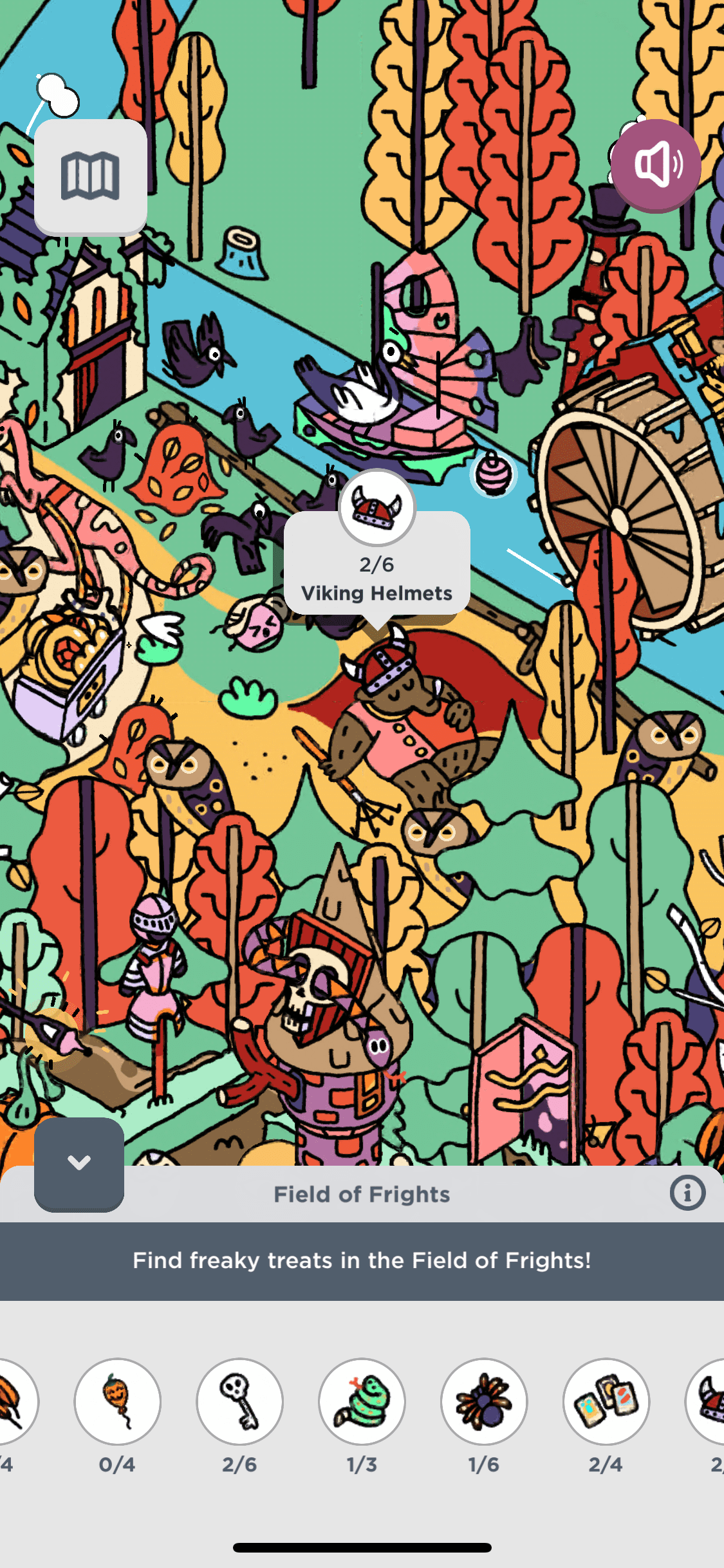724x1568 pixels.
Task: Collapse the item panel with the chevron
Action: (x=79, y=1163)
